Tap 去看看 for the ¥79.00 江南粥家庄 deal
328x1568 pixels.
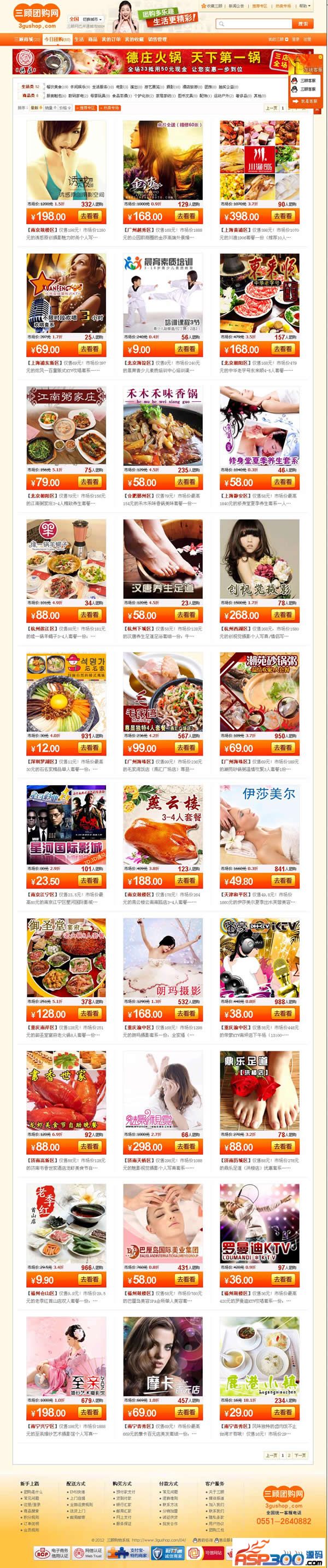(x=89, y=482)
